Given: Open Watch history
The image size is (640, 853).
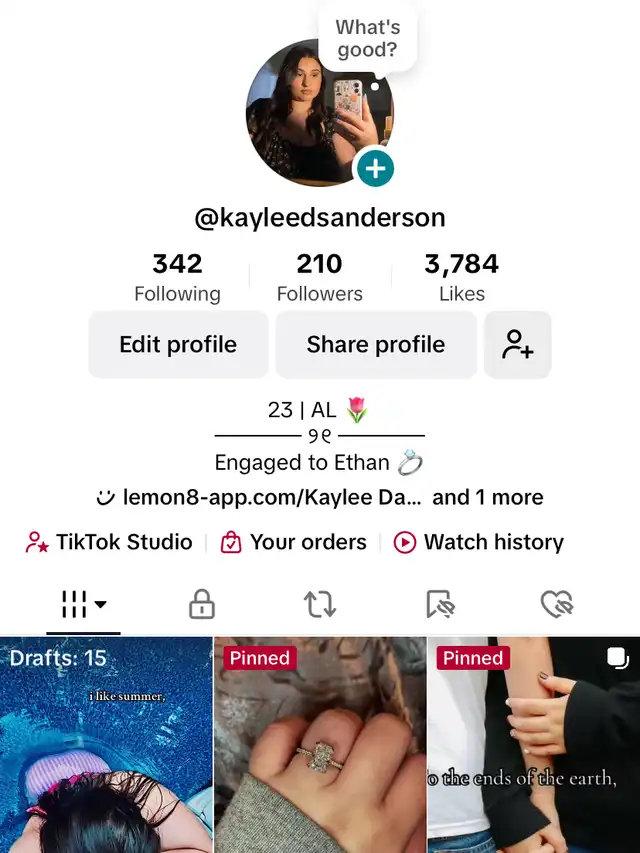Looking at the screenshot, I should coord(479,542).
